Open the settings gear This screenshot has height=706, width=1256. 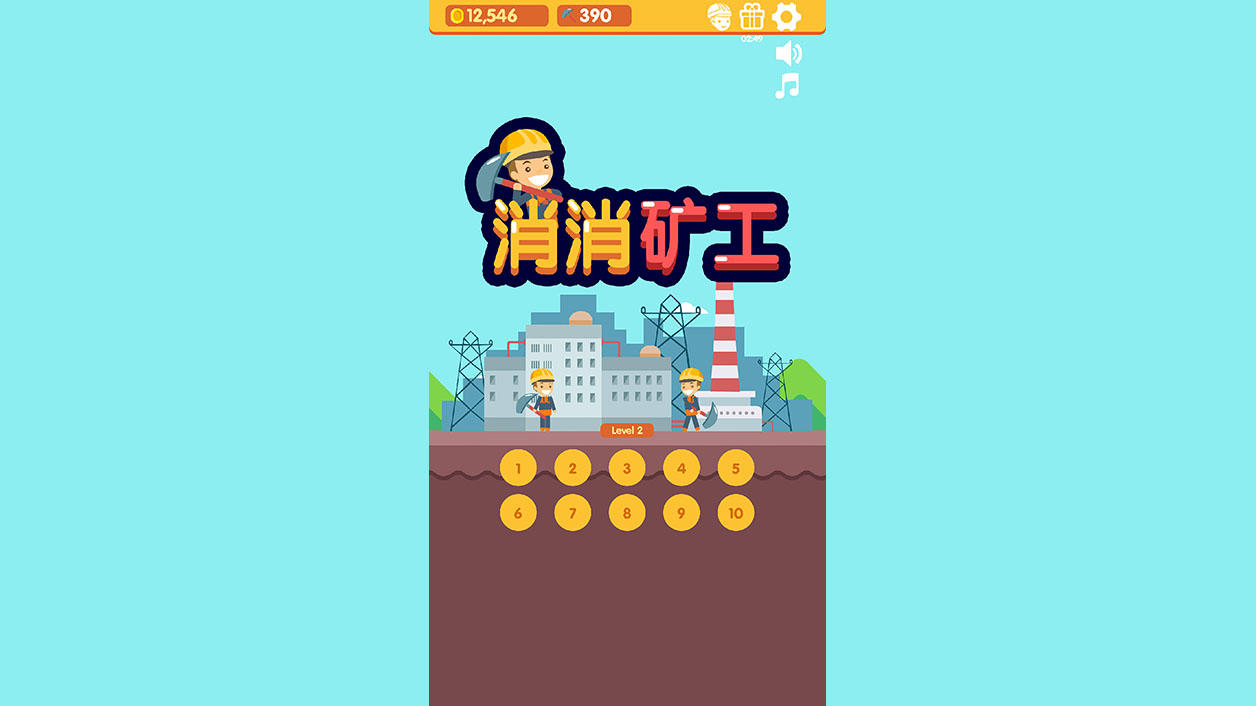point(787,16)
